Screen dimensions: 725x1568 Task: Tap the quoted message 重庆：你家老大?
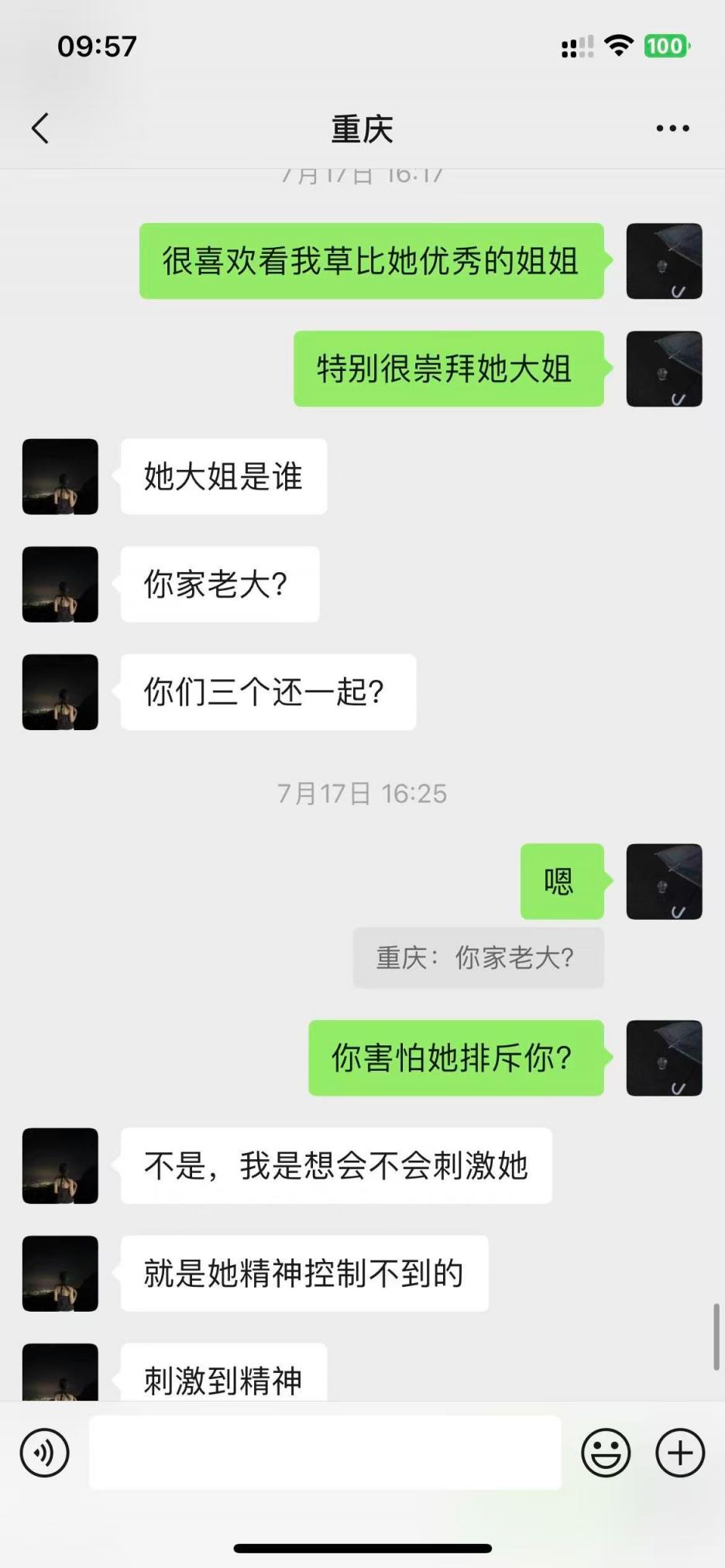[x=477, y=958]
